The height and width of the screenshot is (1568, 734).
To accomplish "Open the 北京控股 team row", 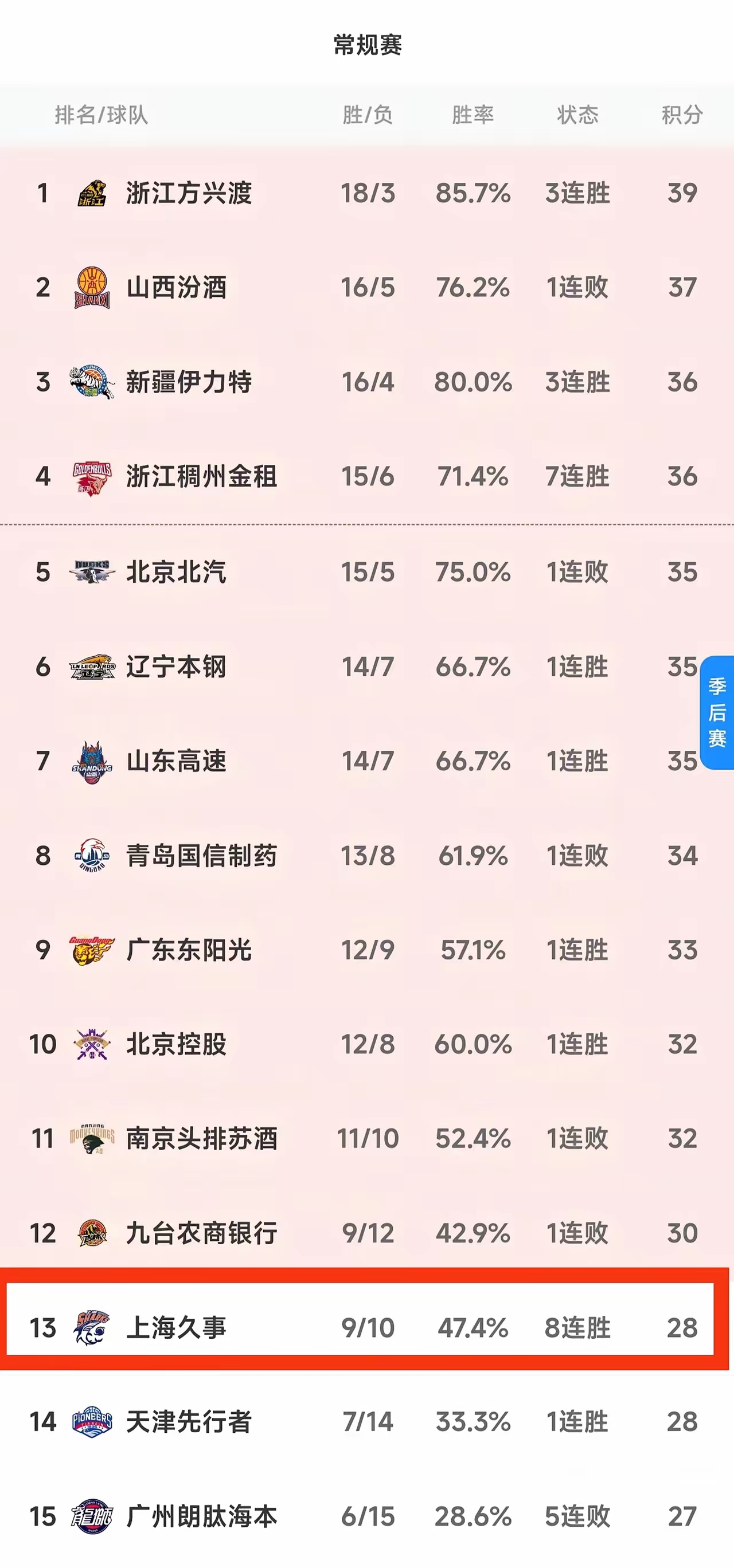I will (177, 1044).
